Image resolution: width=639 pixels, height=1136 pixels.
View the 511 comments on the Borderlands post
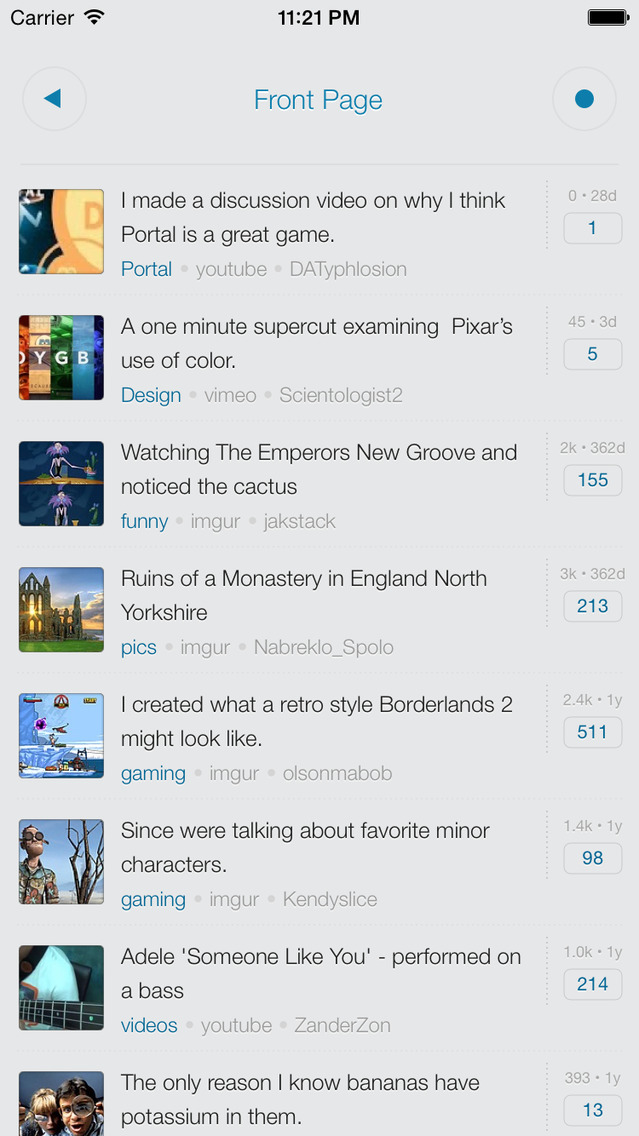[592, 732]
